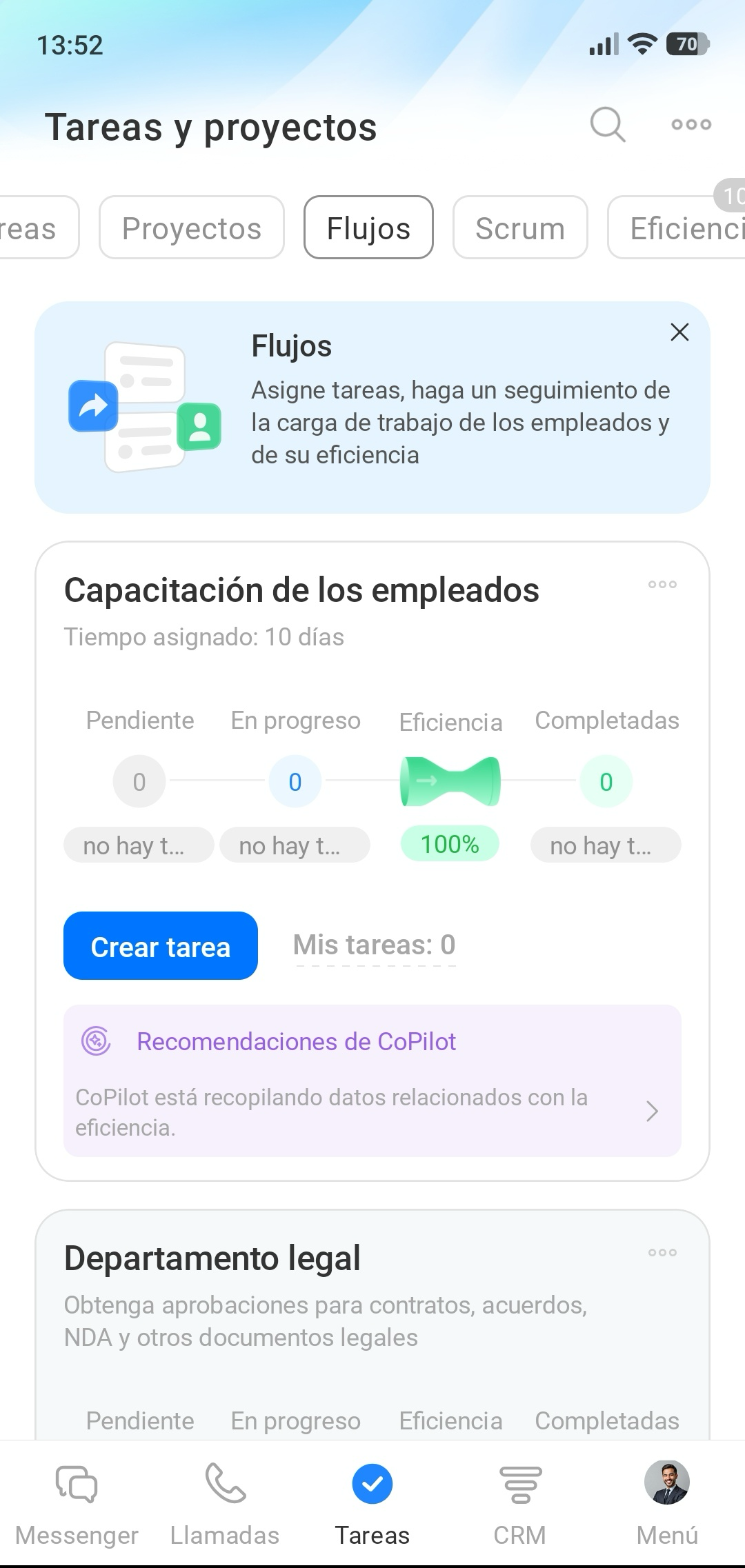745x1568 pixels.
Task: Open the search icon in the header
Action: point(608,125)
